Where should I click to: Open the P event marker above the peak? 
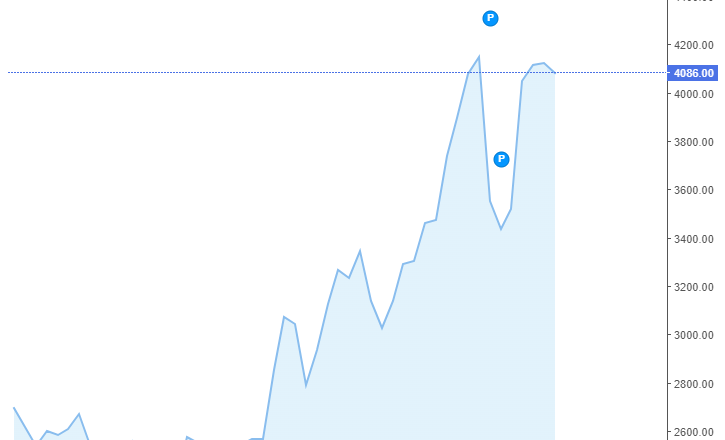(x=490, y=18)
